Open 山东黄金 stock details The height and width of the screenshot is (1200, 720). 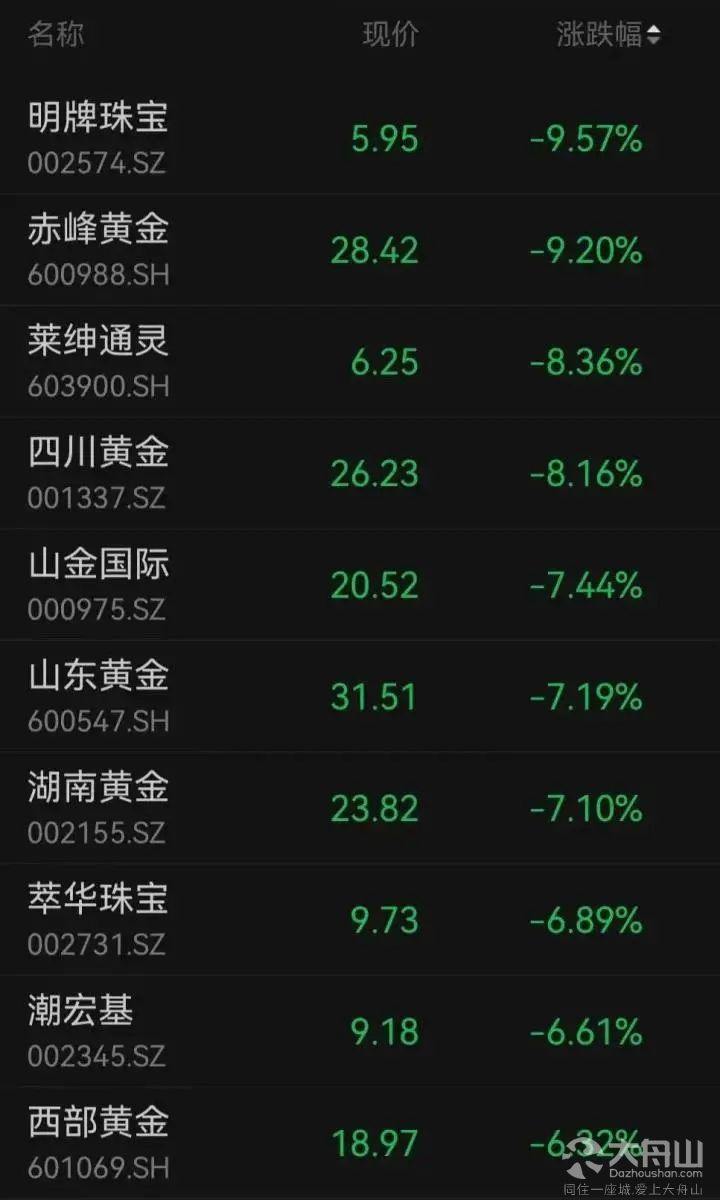tap(360, 696)
